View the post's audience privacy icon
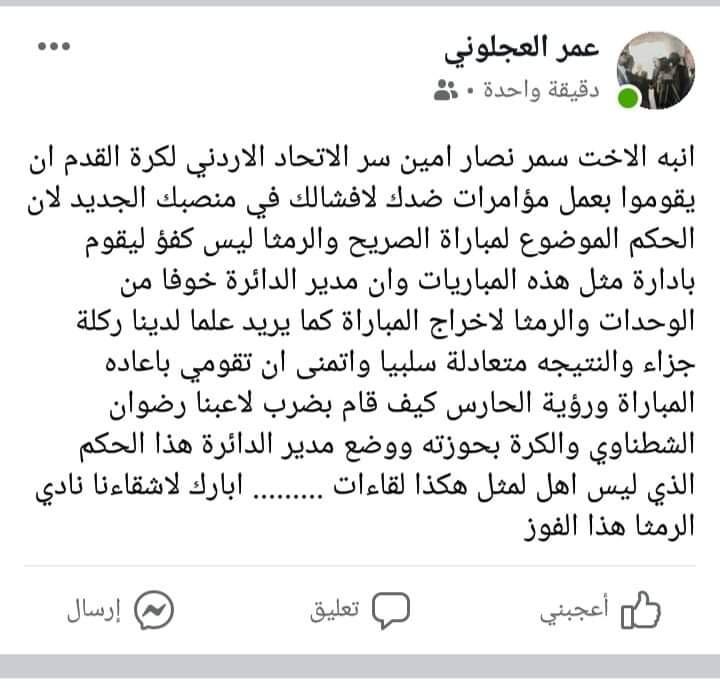 pyautogui.click(x=447, y=92)
